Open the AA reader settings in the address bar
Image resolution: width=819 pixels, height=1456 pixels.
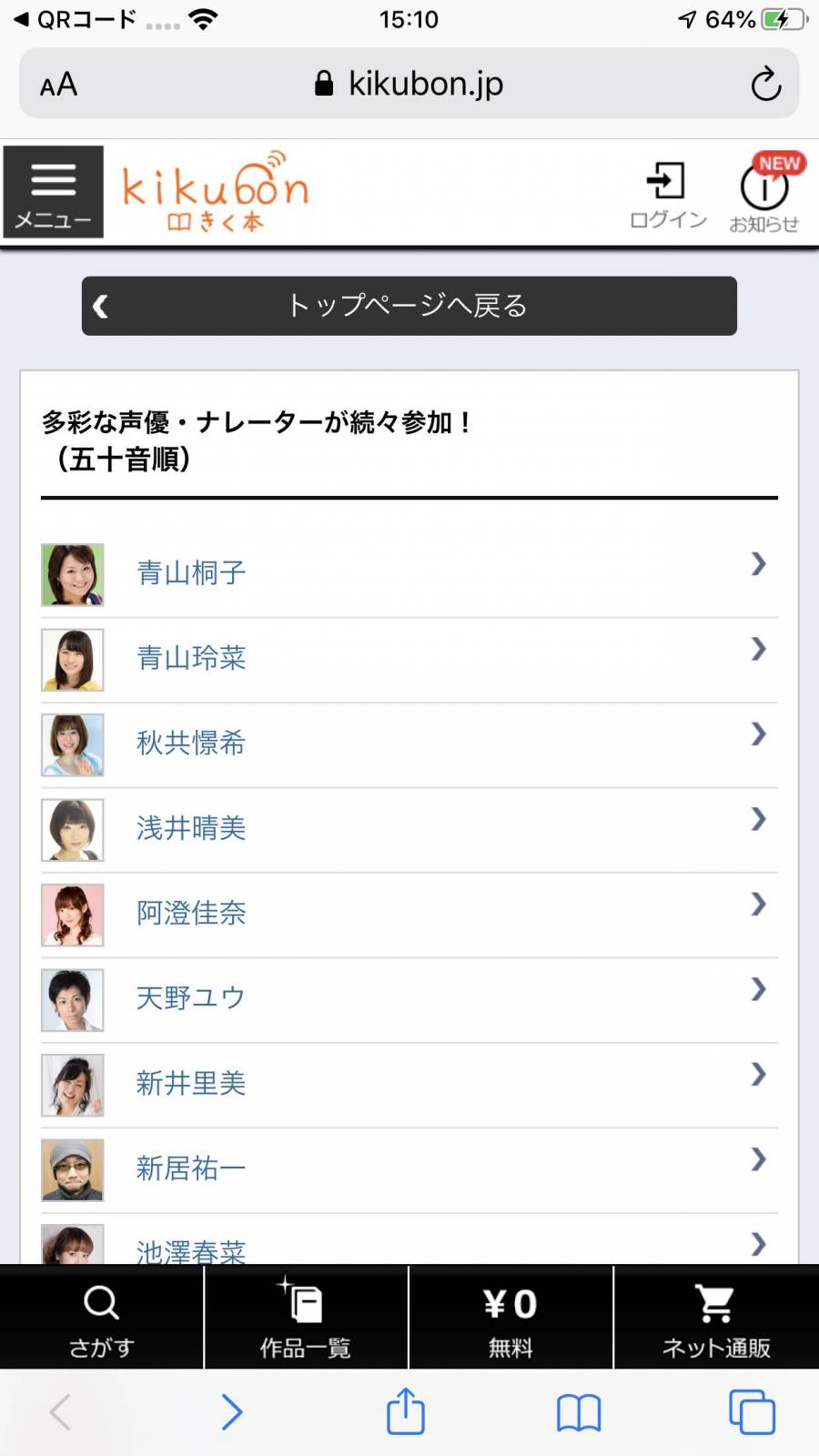[59, 85]
